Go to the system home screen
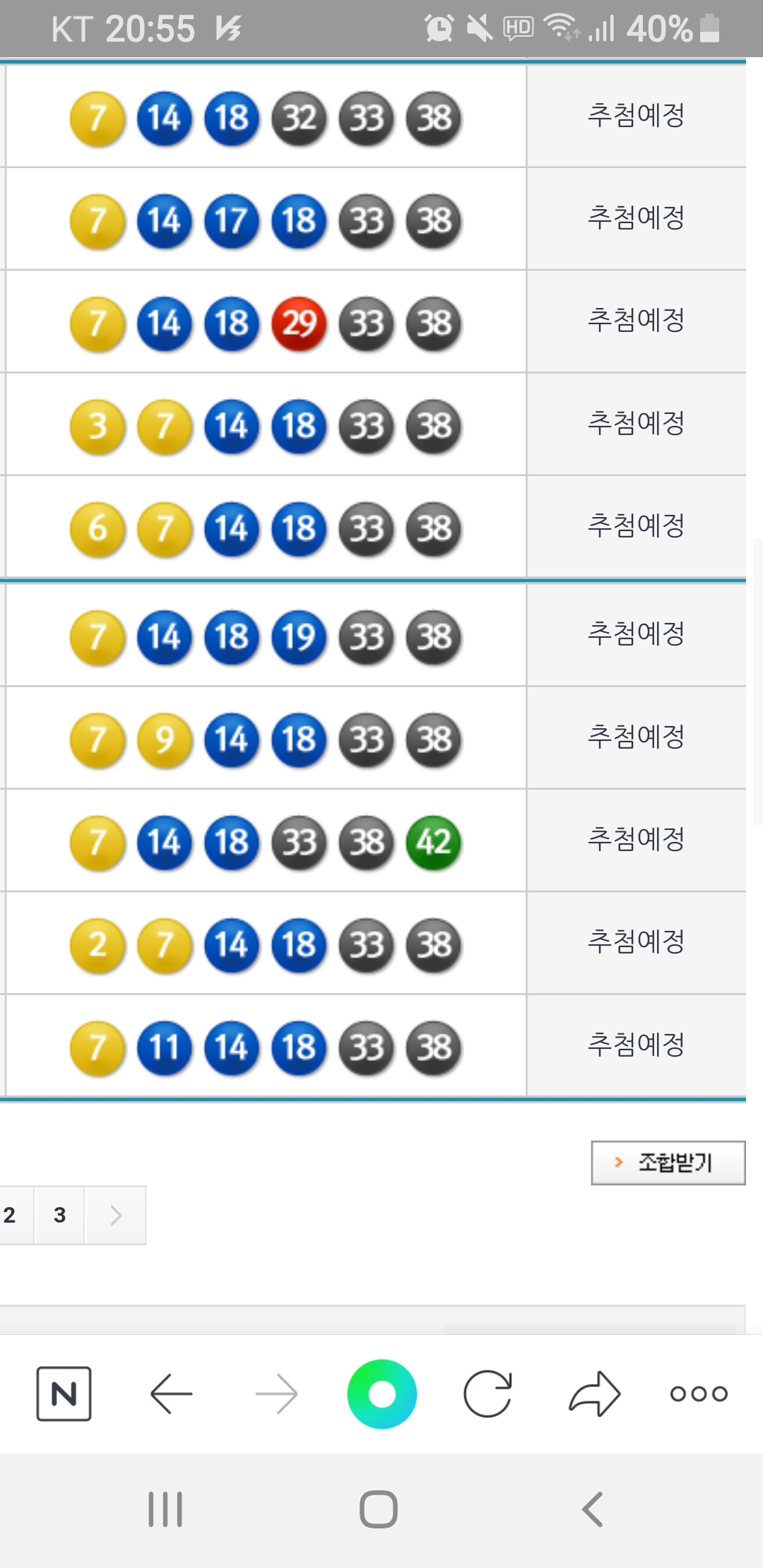 pos(379,1509)
